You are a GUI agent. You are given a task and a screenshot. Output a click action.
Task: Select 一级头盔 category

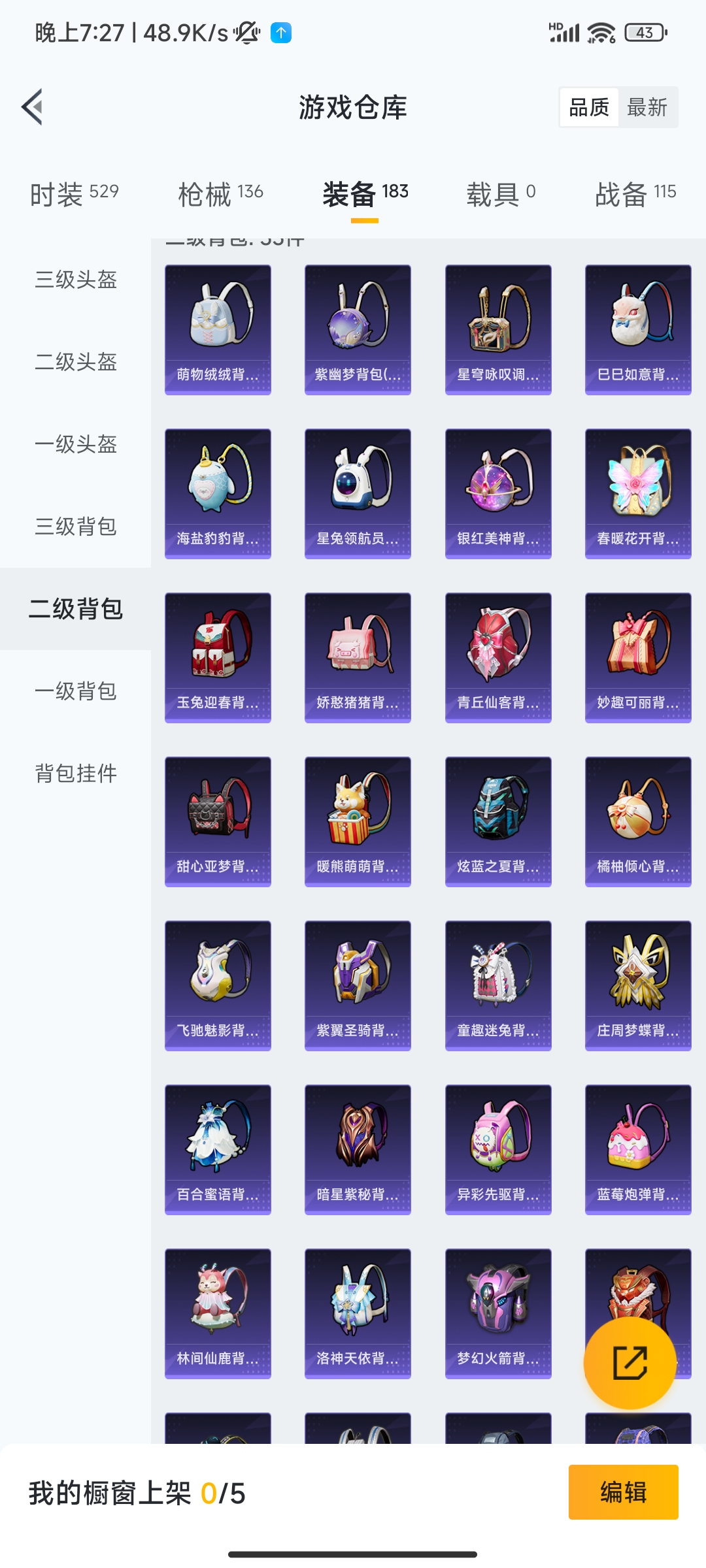pos(76,444)
